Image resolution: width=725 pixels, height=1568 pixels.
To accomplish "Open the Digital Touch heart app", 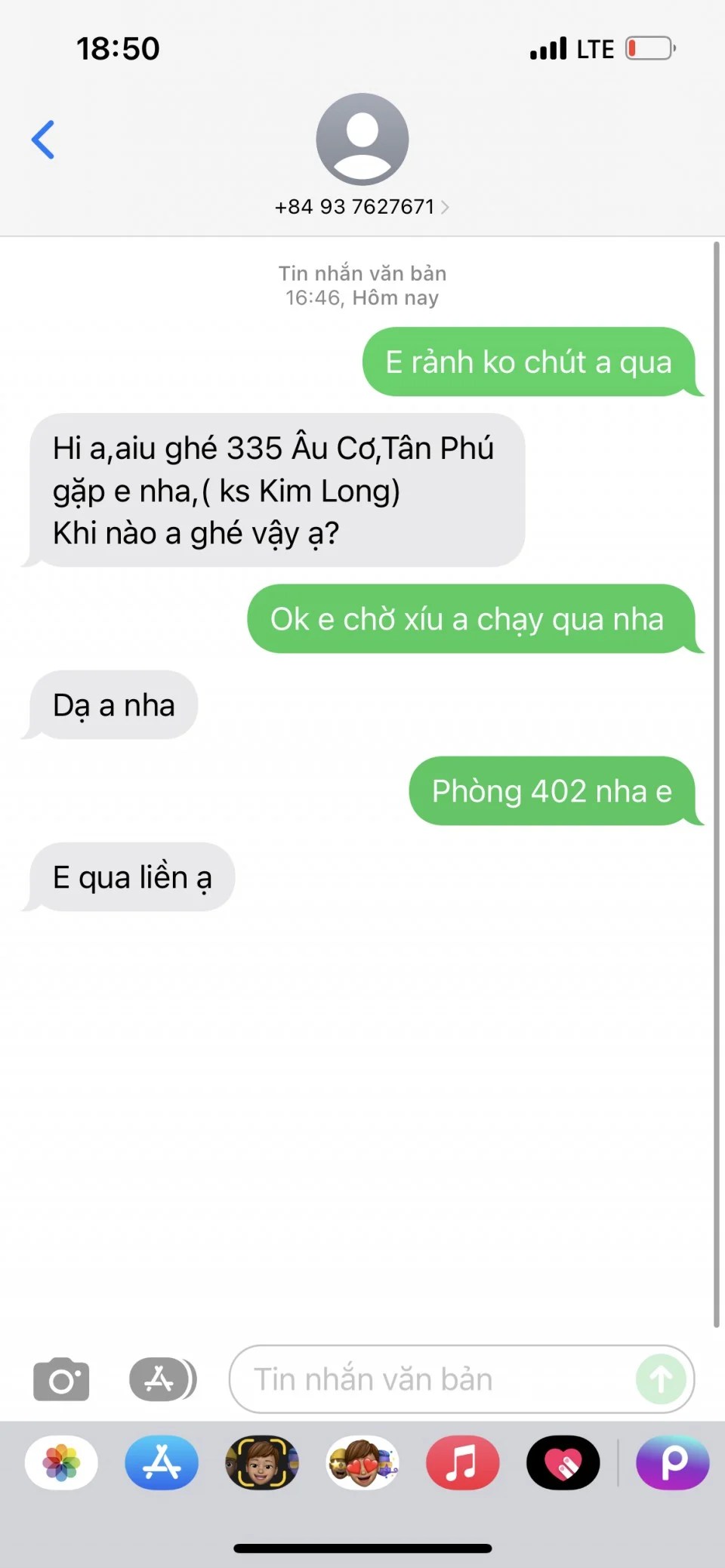I will tap(563, 1462).
